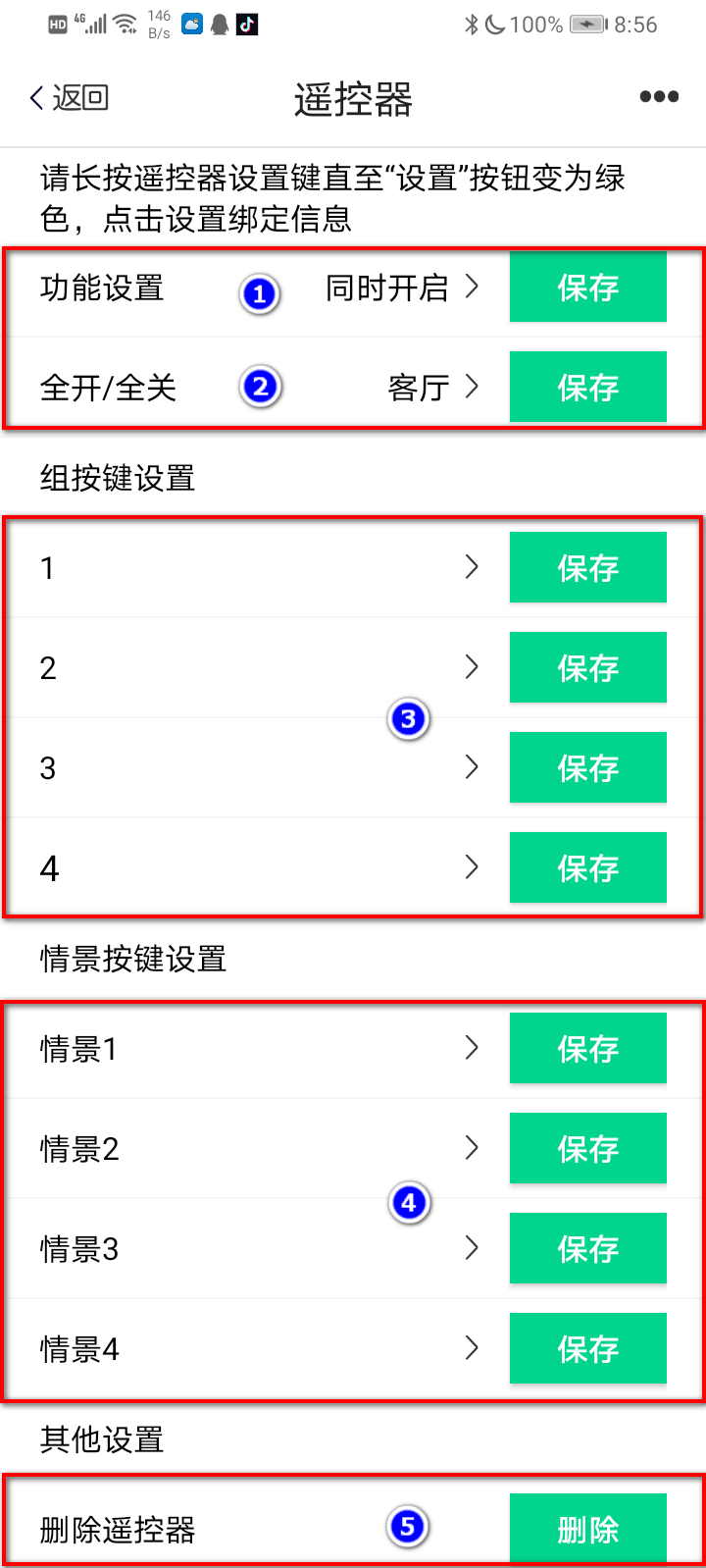Open the 情景3 scene row

[x=255, y=1249]
